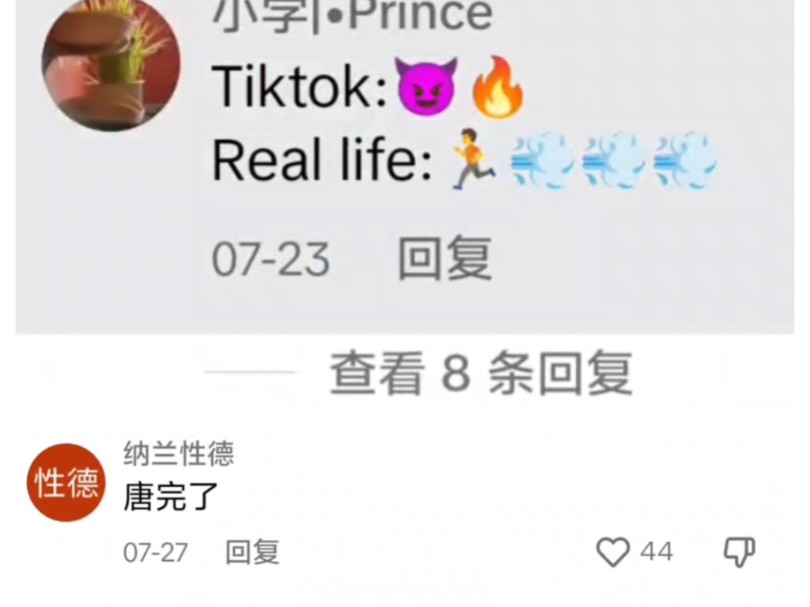Screen dimensions: 810x607
Task: Expand the 查看 8 条回复 replies
Action: 481,374
